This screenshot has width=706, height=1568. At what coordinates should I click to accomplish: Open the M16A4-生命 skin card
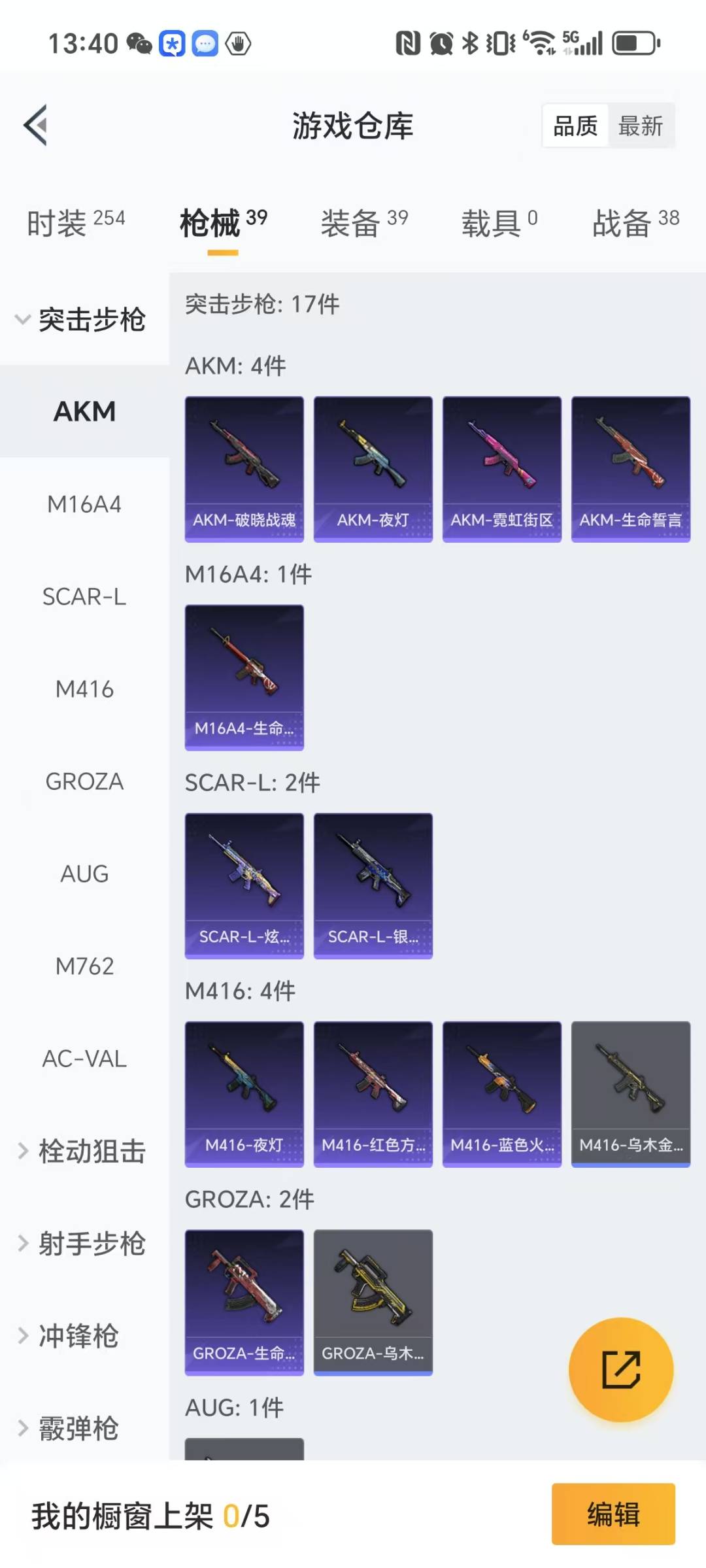click(244, 677)
